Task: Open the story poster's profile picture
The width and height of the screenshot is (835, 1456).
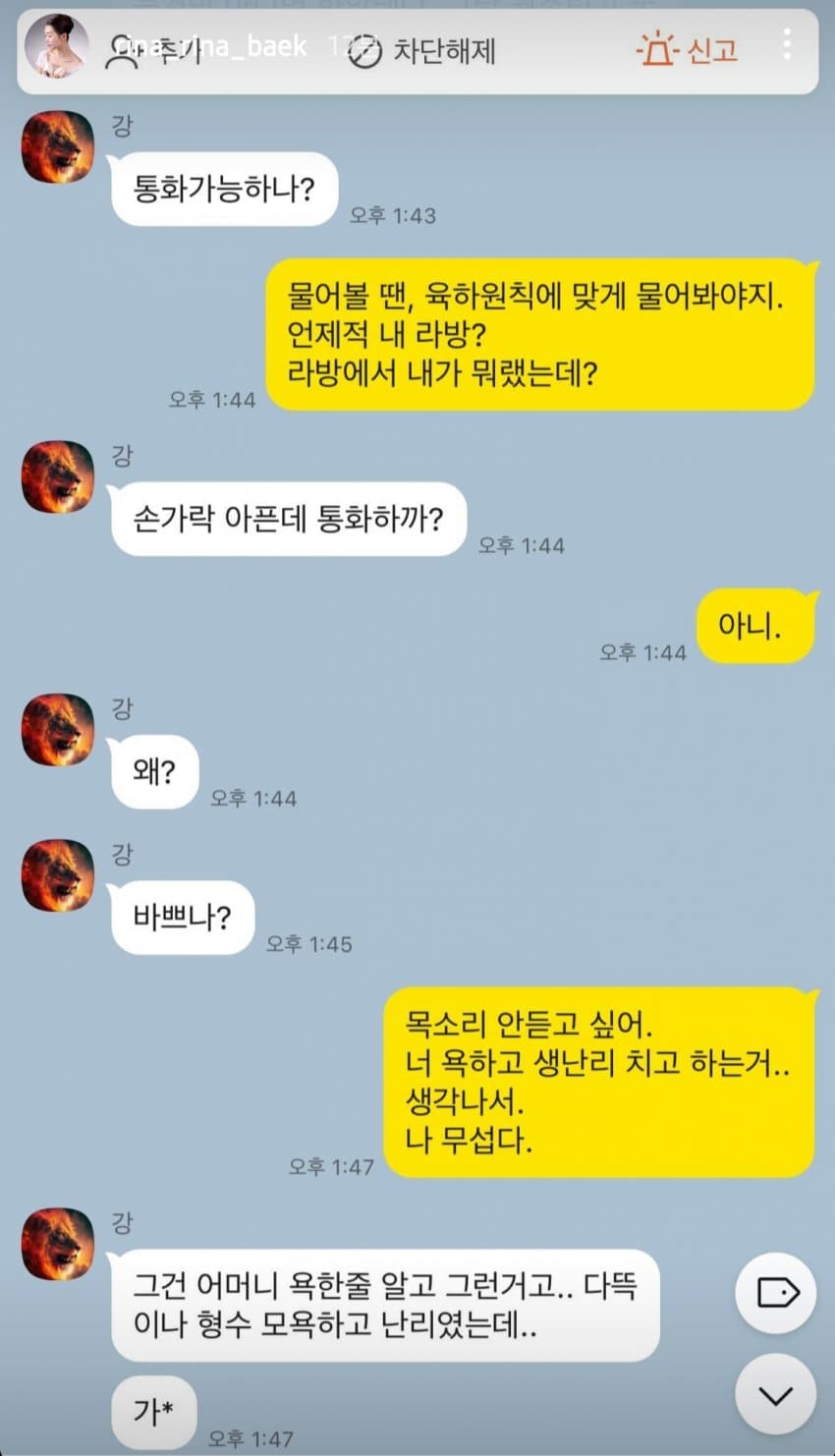Action: 56,45
